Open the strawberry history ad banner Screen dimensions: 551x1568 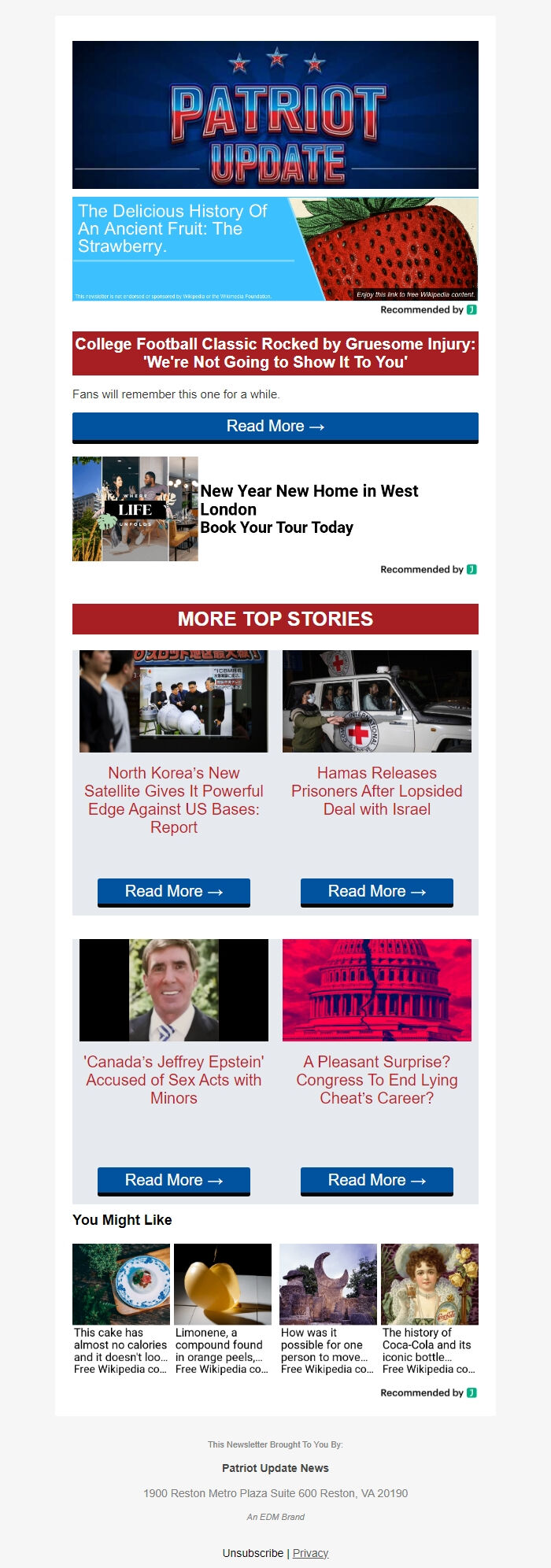pos(275,249)
